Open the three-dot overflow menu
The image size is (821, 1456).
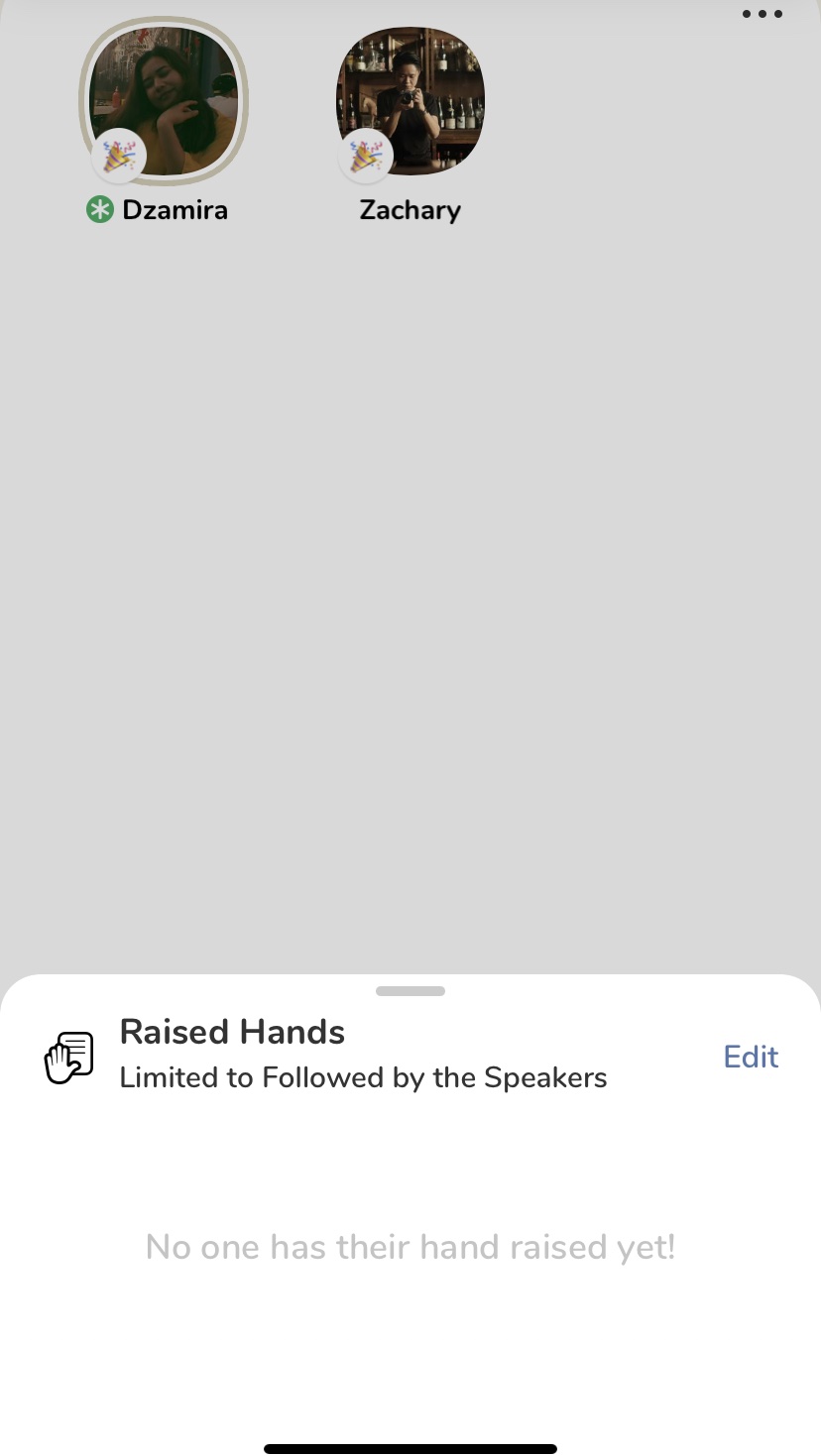pos(762,15)
